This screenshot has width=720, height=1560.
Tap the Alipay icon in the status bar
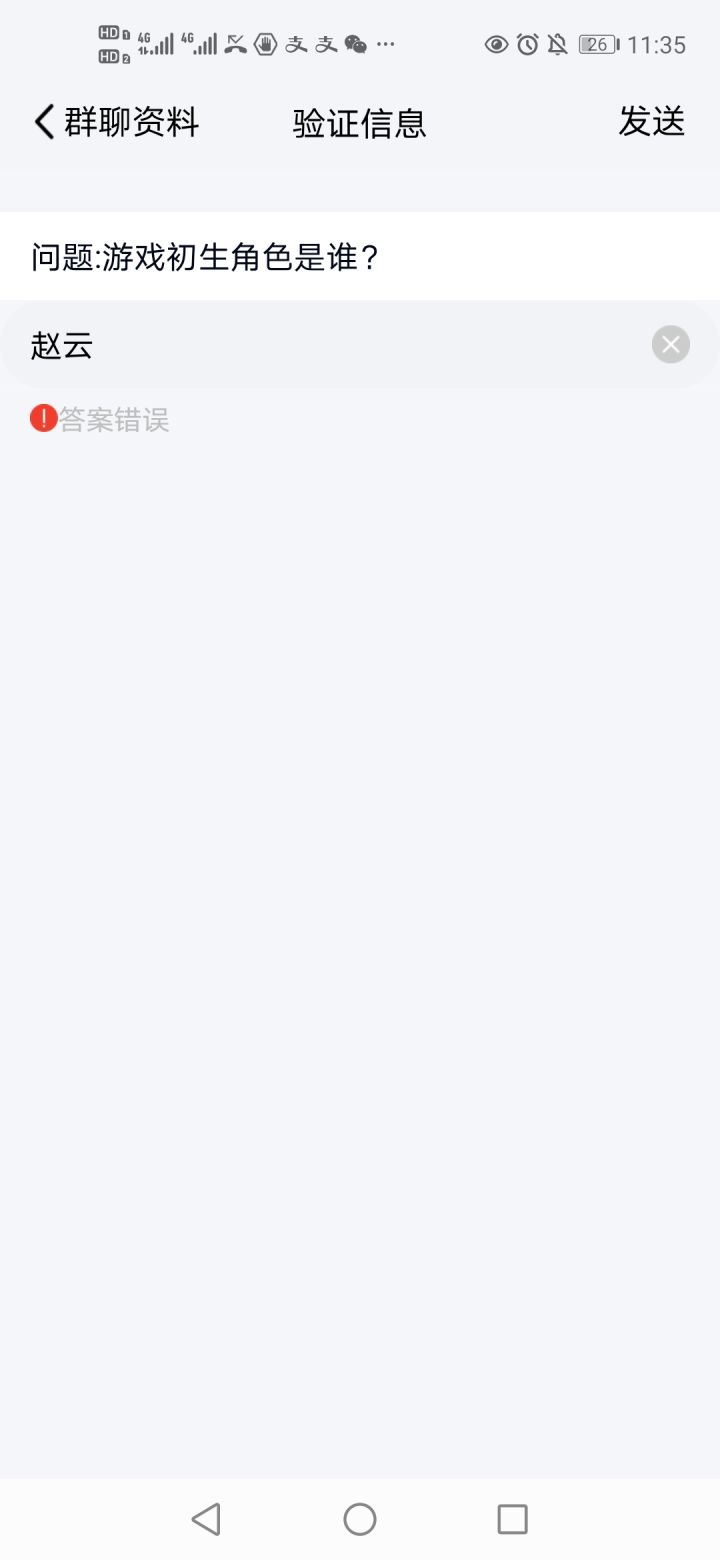coord(296,45)
